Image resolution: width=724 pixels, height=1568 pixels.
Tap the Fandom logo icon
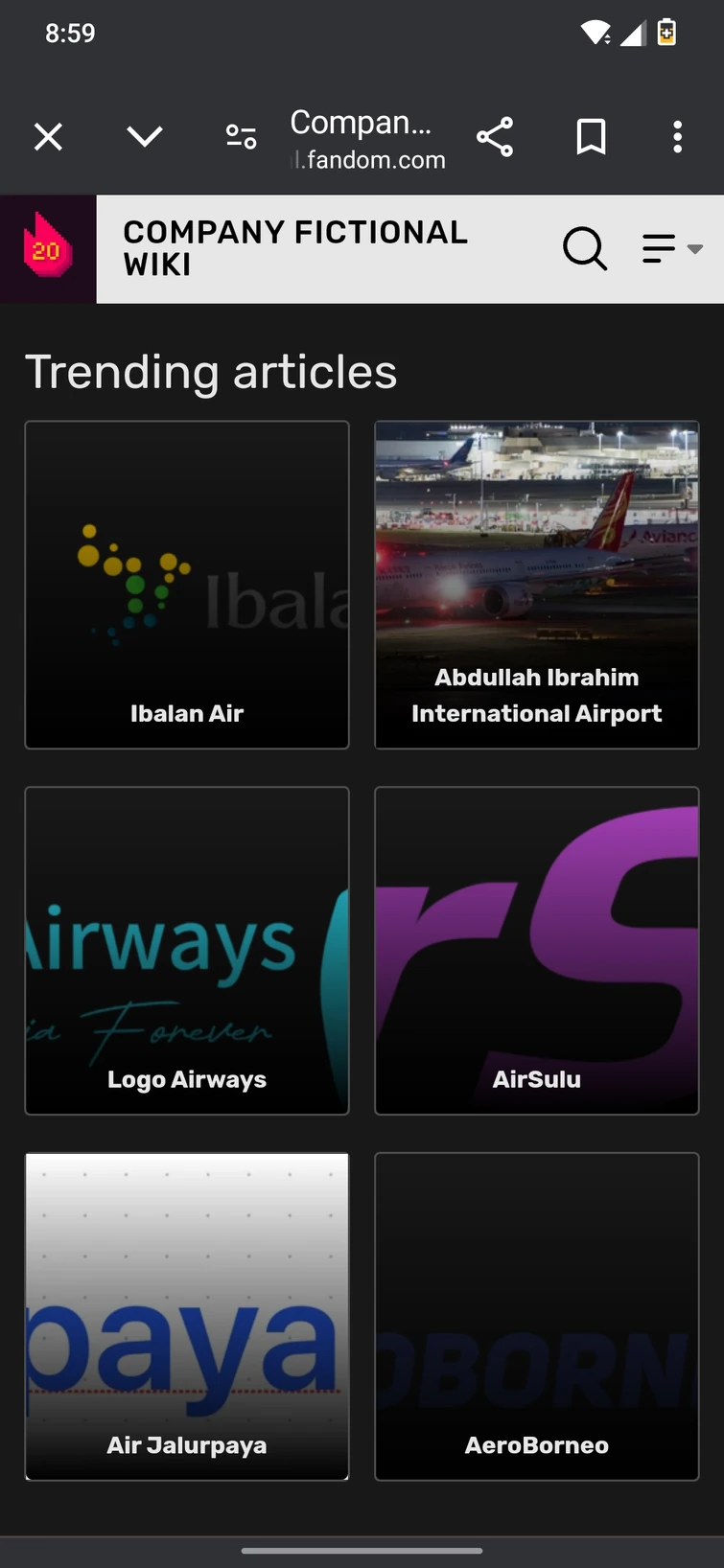[48, 249]
